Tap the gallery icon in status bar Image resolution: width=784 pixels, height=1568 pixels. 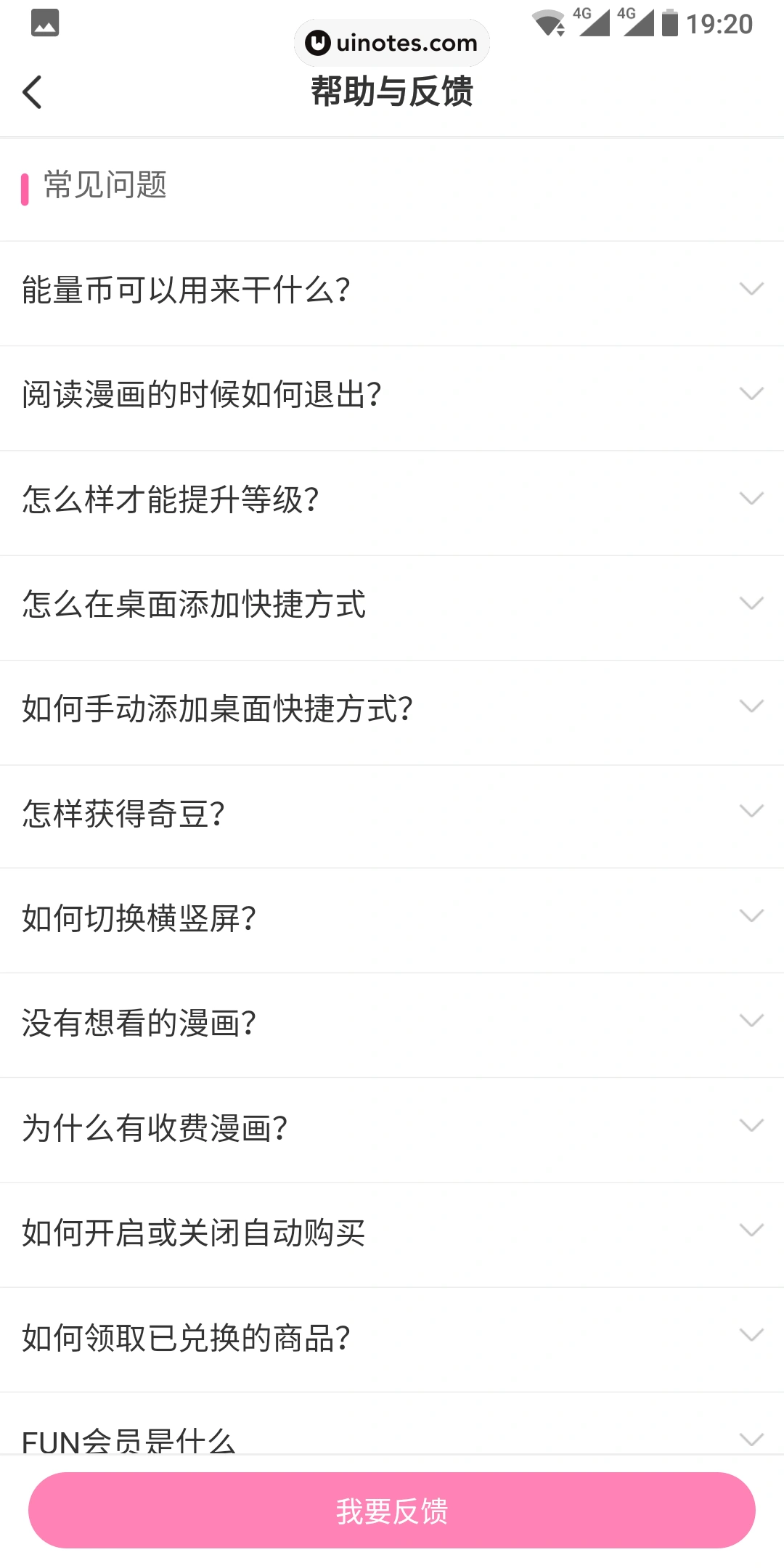pos(44,23)
